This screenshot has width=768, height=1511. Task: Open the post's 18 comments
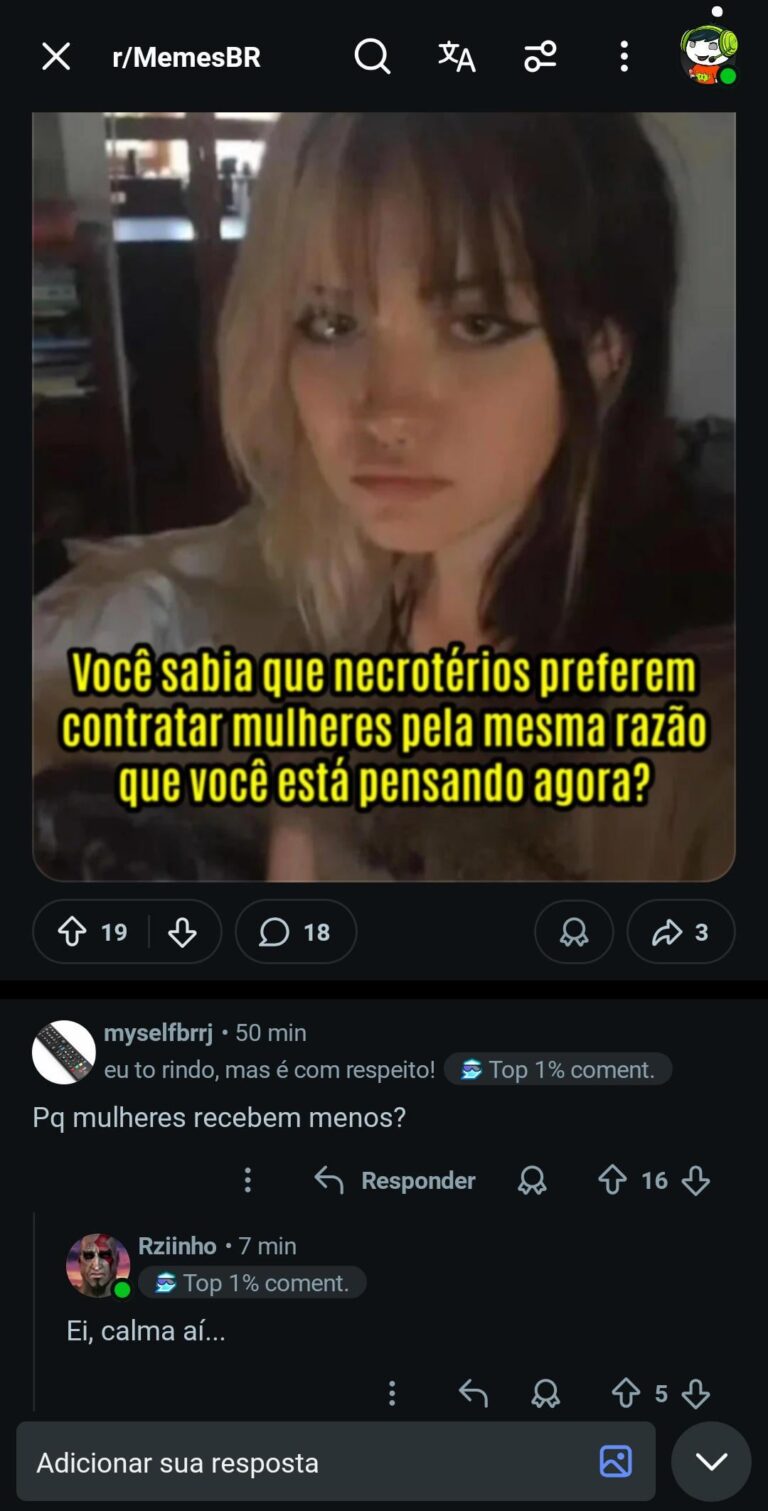click(295, 932)
